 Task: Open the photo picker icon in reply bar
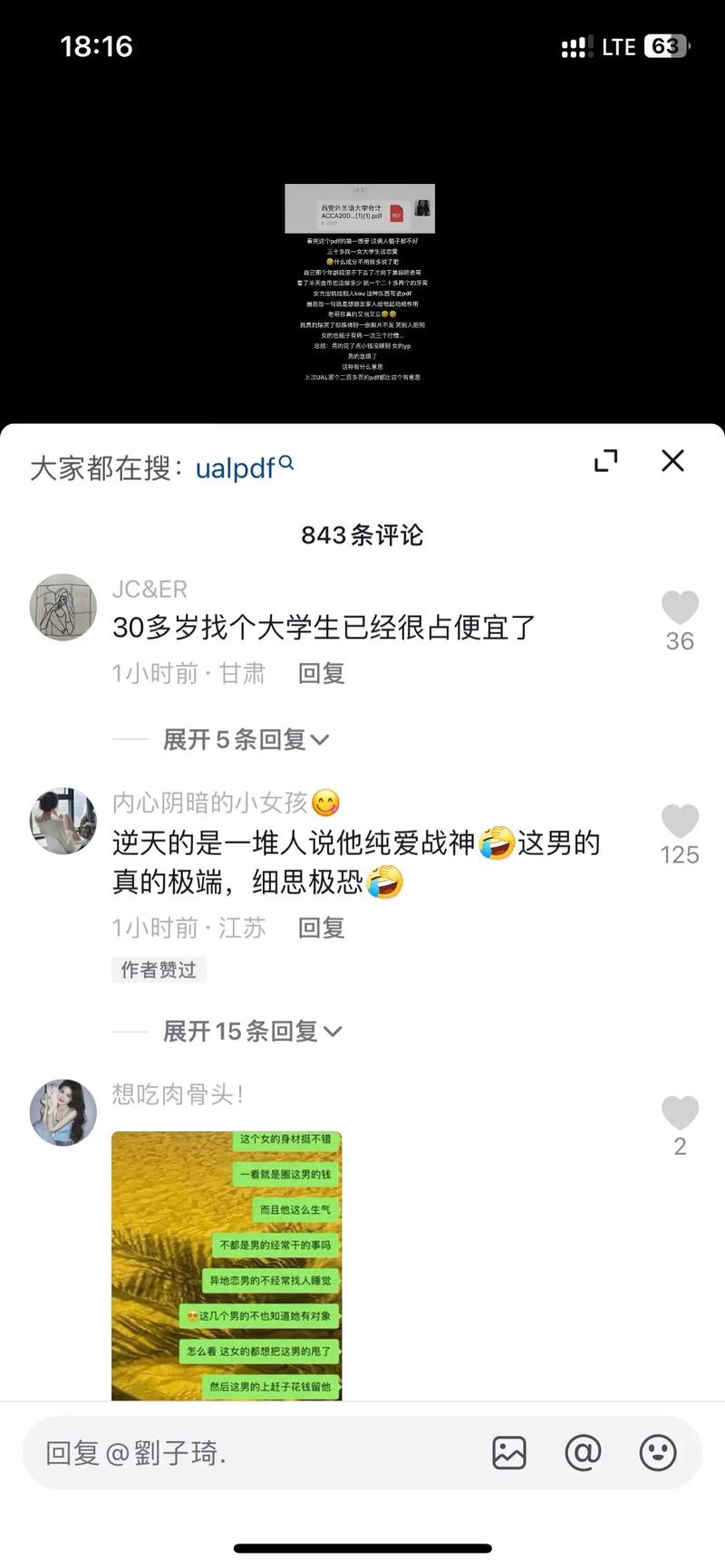click(x=511, y=1452)
